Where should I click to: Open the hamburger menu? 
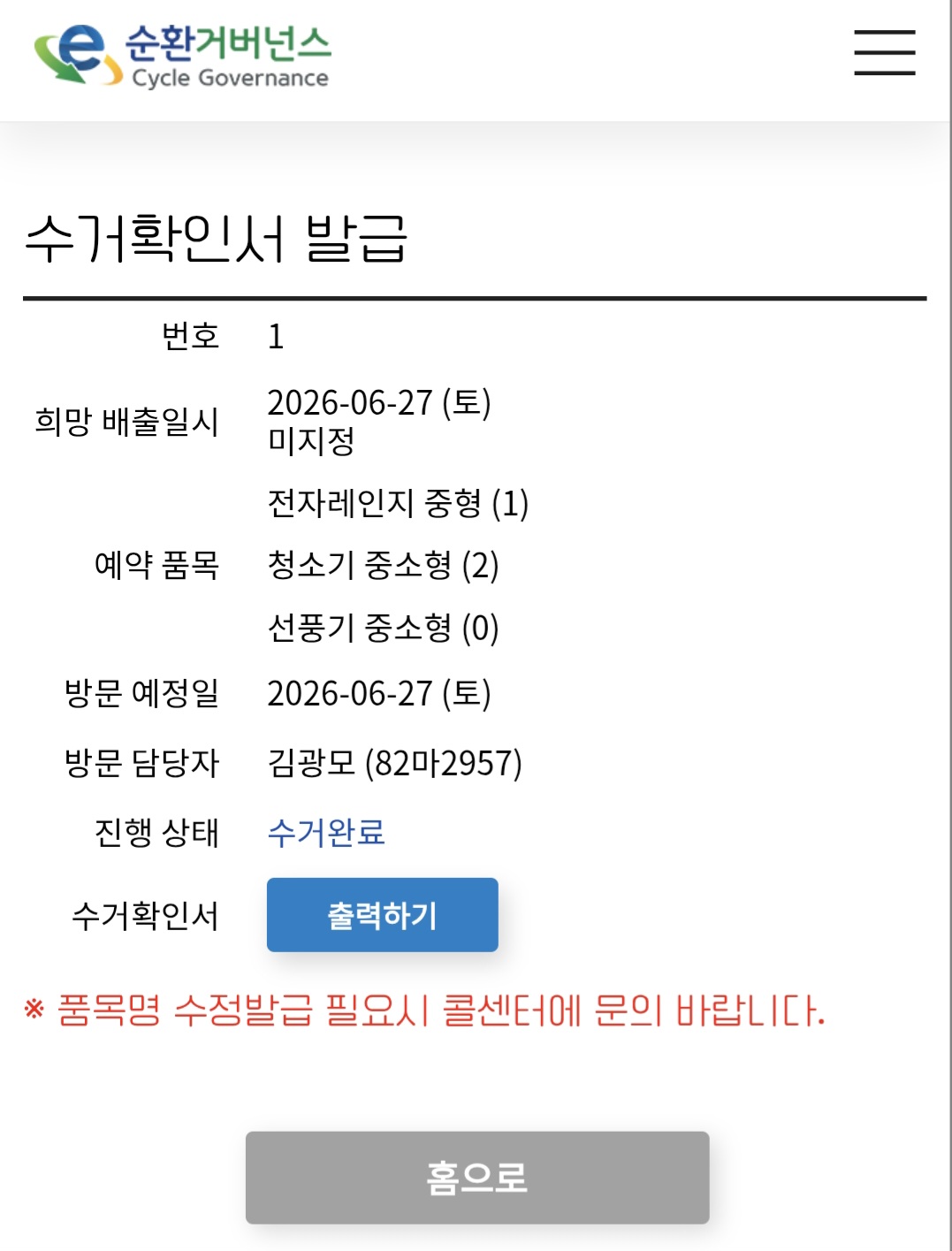coord(884,52)
